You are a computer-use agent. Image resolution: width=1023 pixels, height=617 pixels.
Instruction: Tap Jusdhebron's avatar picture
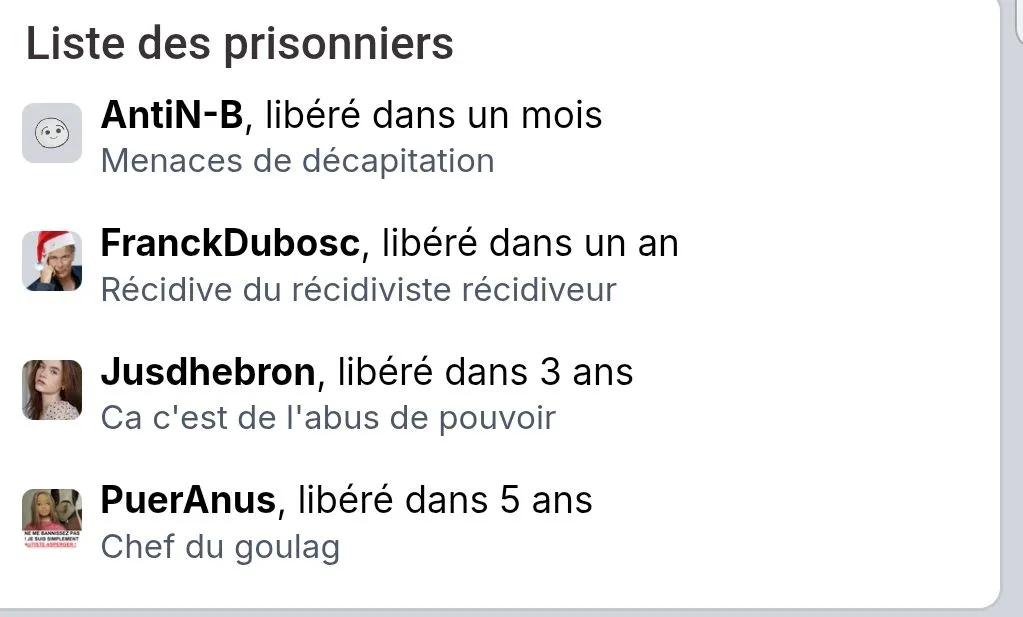(x=52, y=389)
